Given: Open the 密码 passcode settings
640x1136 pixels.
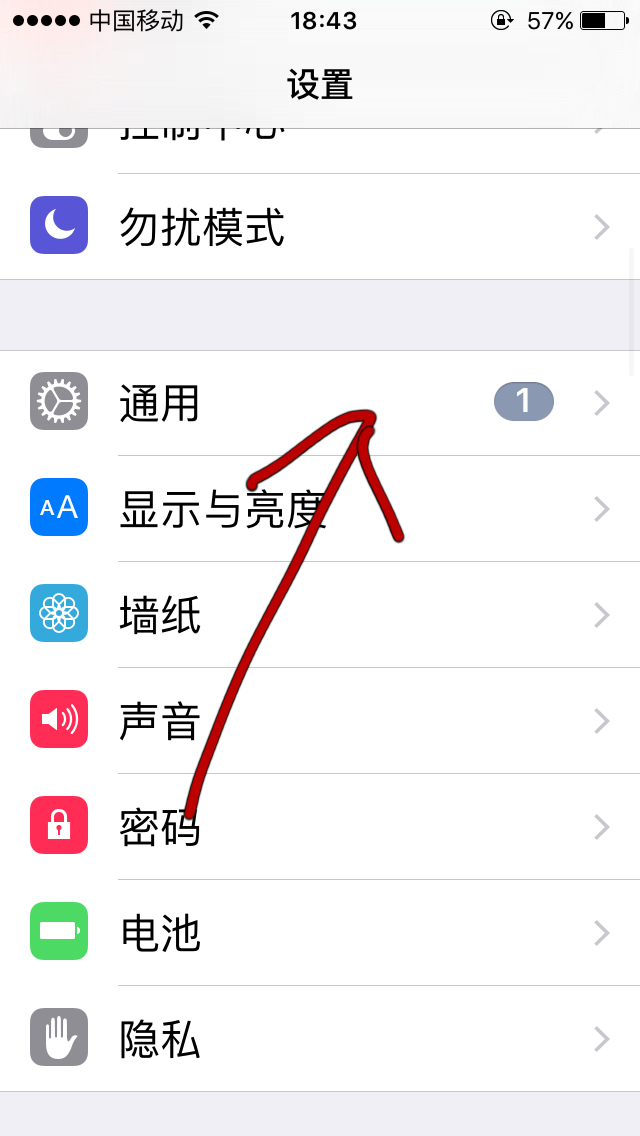Looking at the screenshot, I should click(320, 826).
